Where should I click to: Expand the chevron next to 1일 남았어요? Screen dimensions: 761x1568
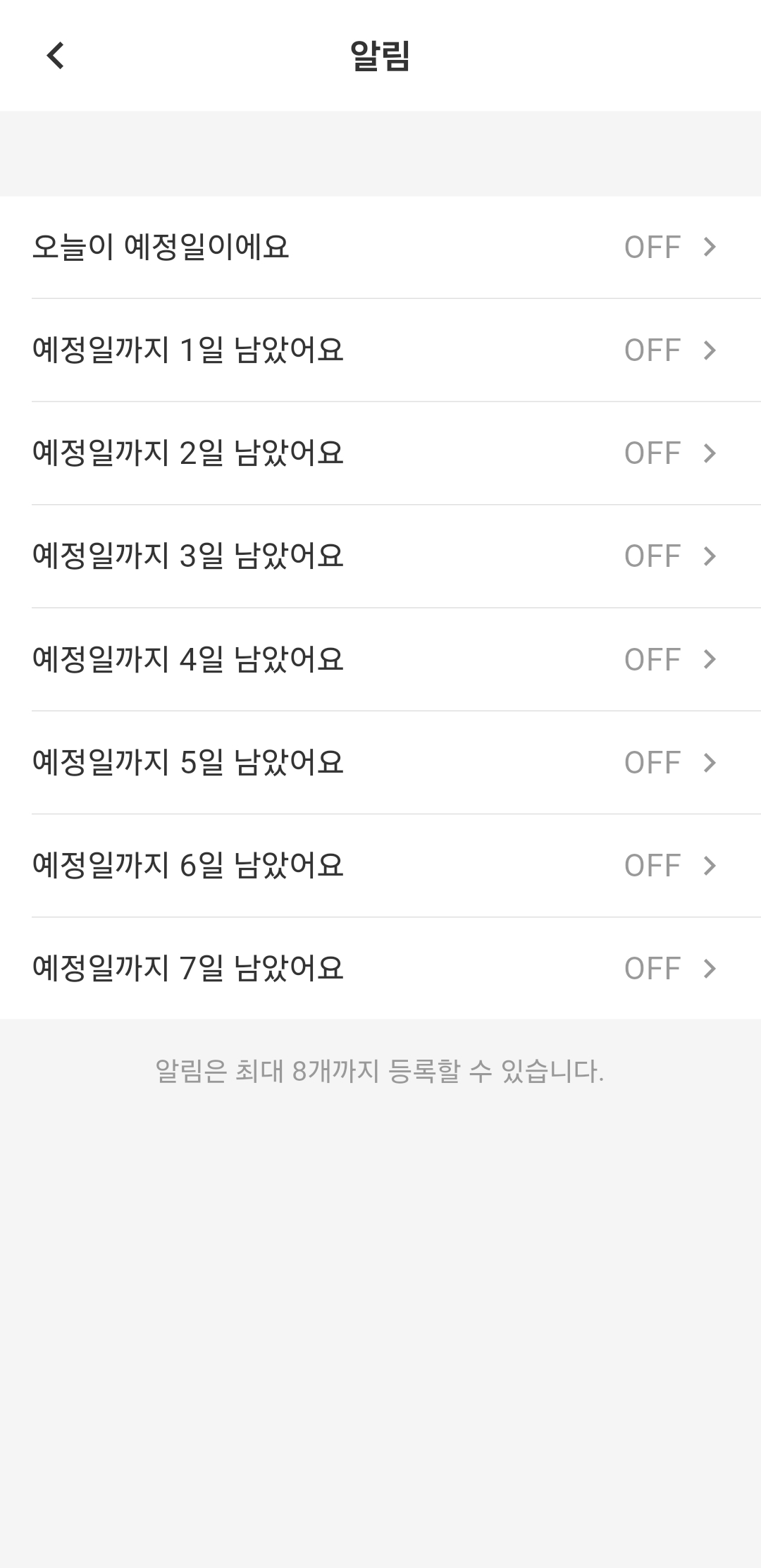point(708,349)
